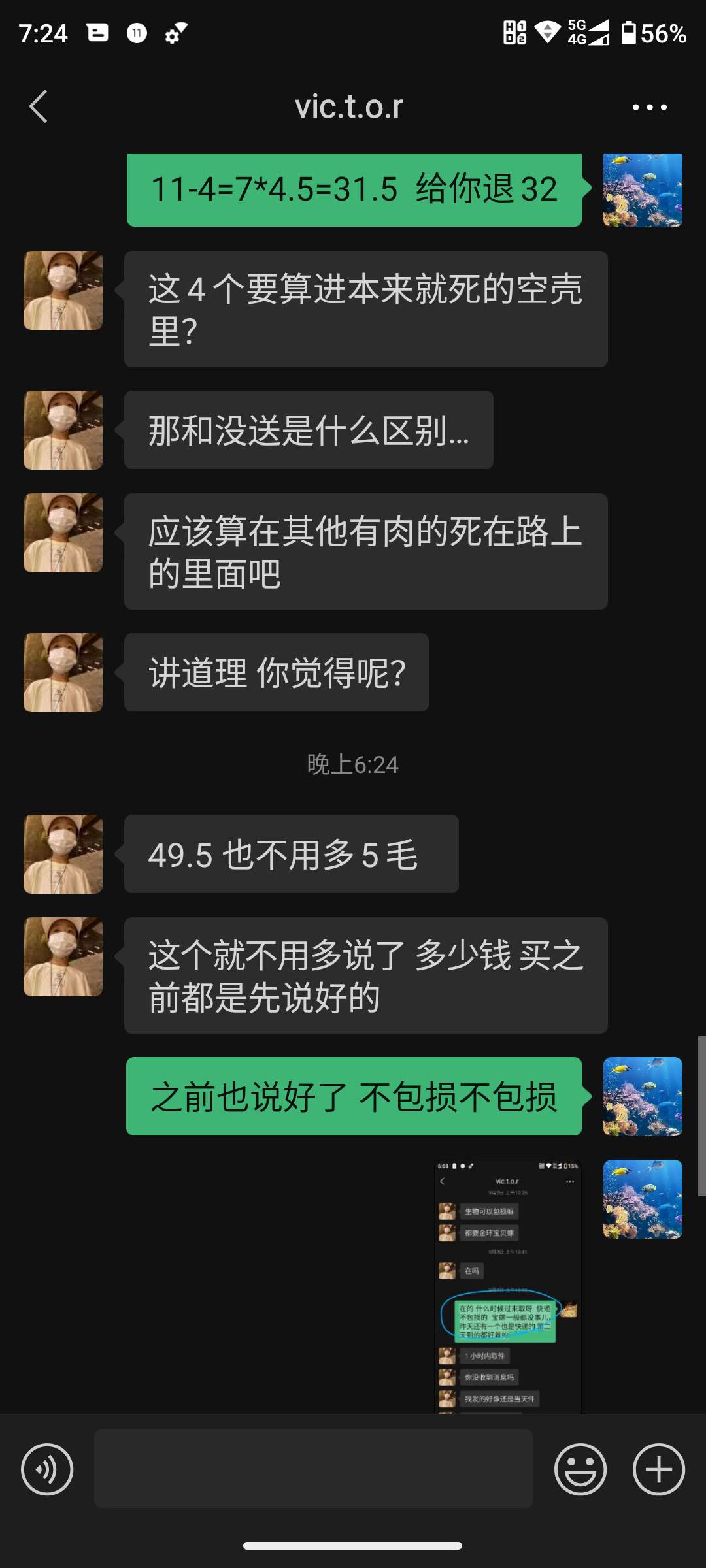Open the three-dot chat info menu

pyautogui.click(x=649, y=107)
